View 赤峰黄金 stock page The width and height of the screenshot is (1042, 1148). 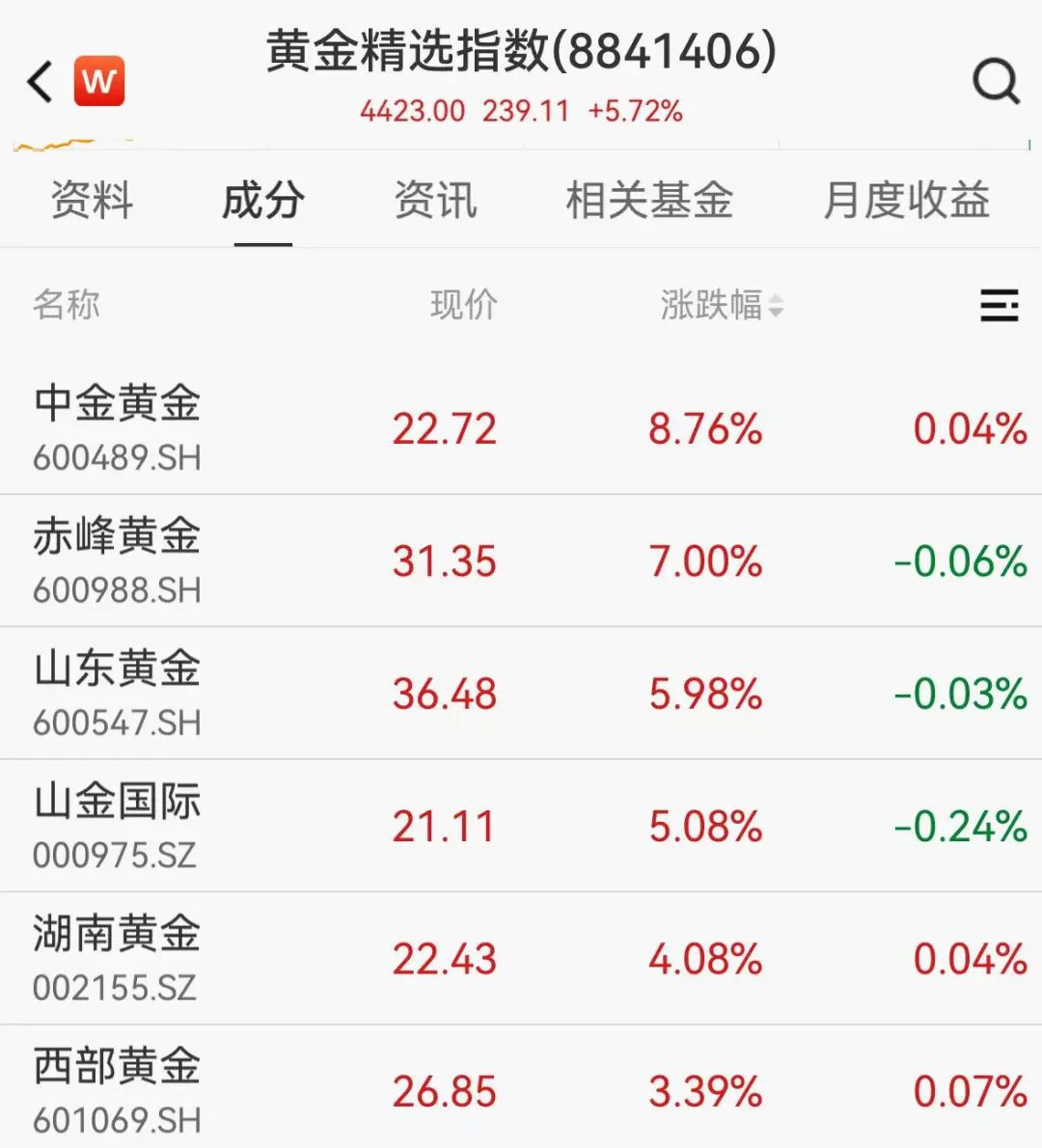tap(118, 560)
